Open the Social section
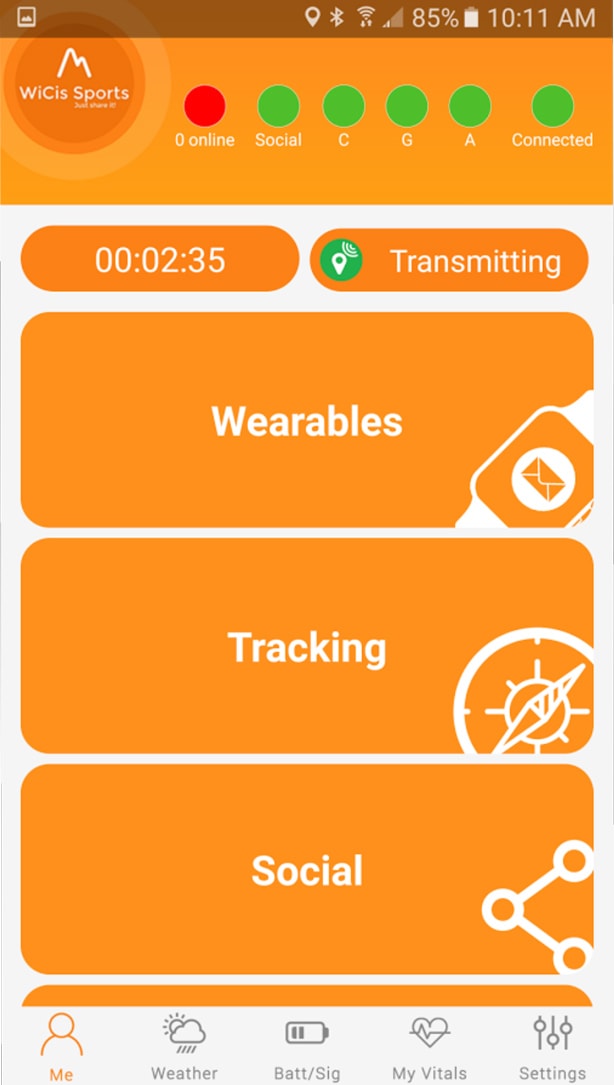614x1085 pixels. 306,870
